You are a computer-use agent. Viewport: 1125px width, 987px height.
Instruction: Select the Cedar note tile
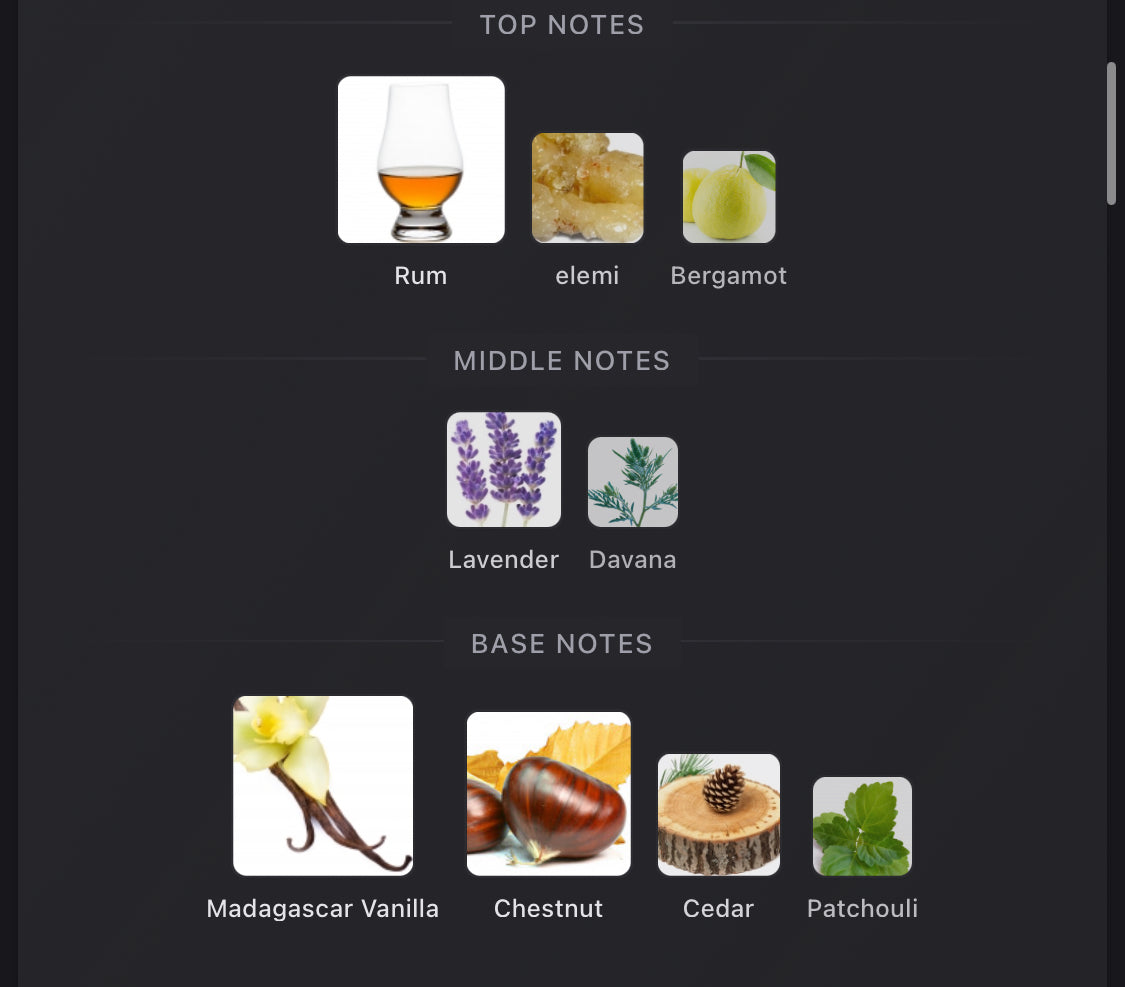718,814
